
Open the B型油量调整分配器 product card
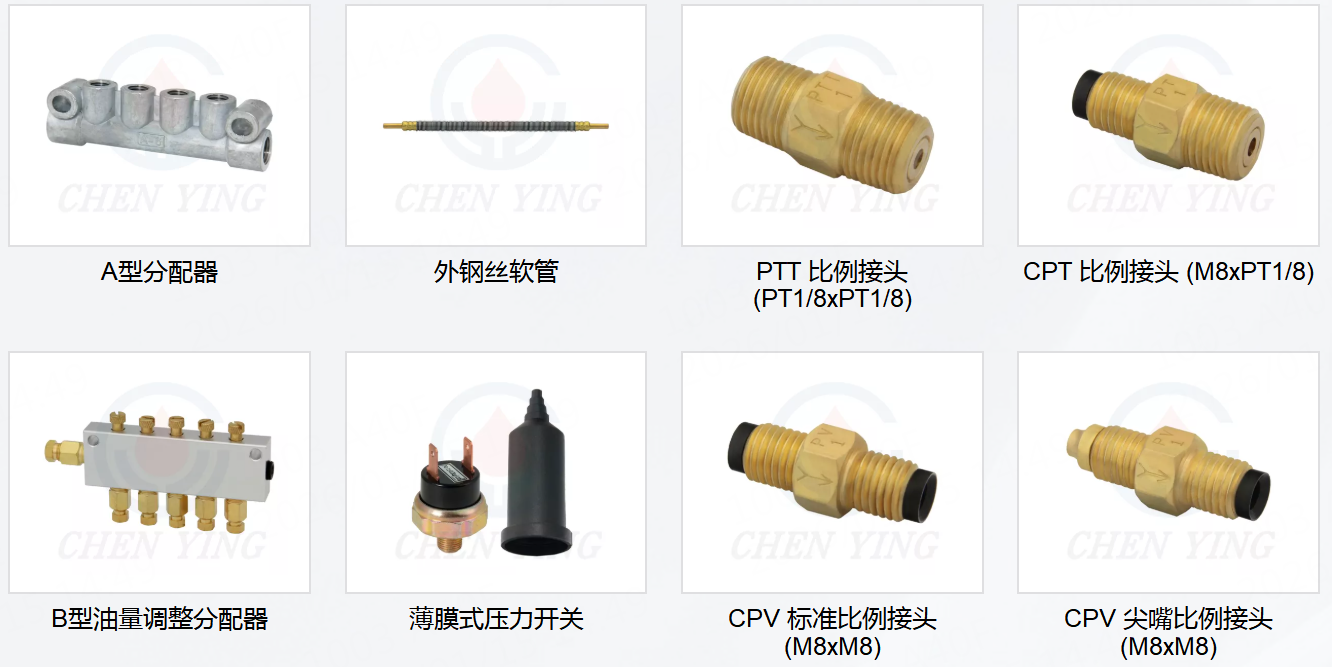(x=159, y=472)
